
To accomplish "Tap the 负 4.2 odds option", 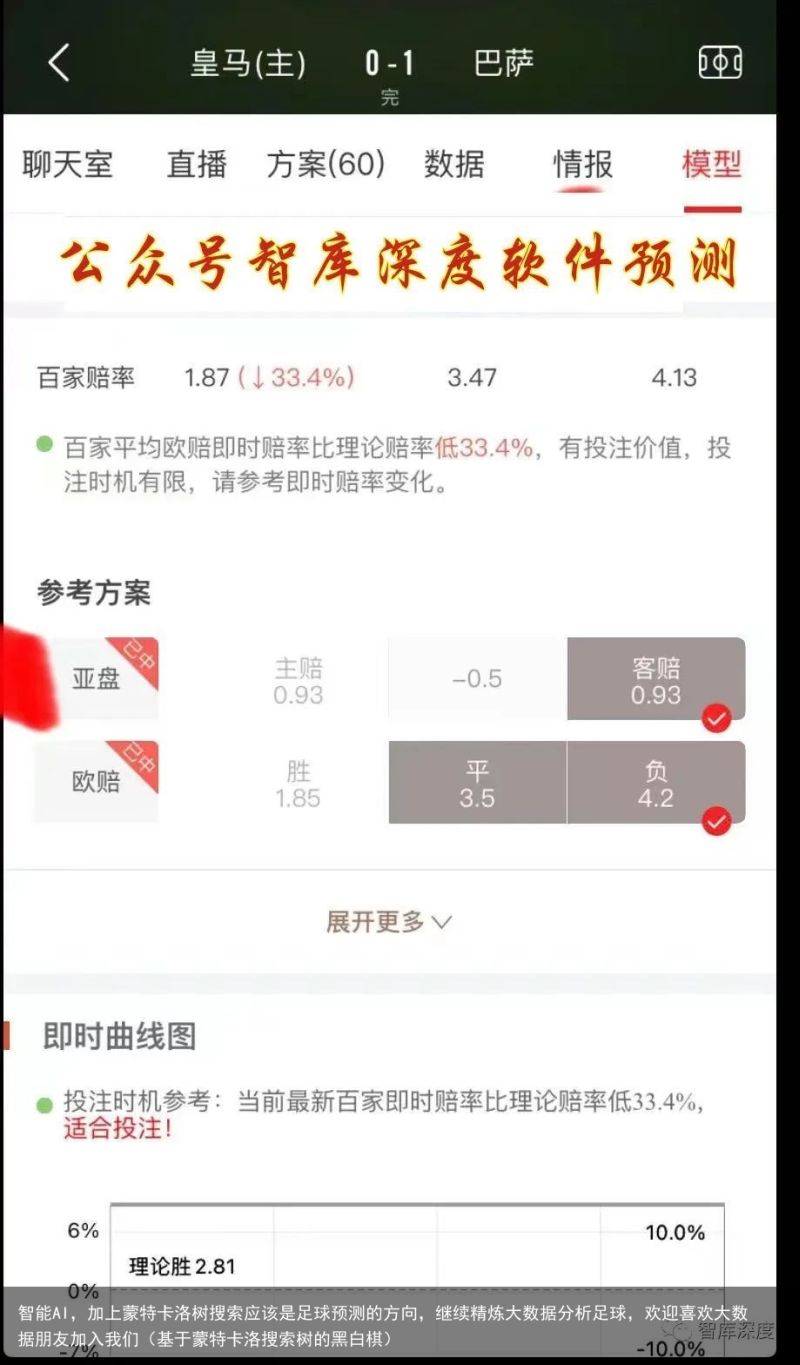I will [x=656, y=784].
